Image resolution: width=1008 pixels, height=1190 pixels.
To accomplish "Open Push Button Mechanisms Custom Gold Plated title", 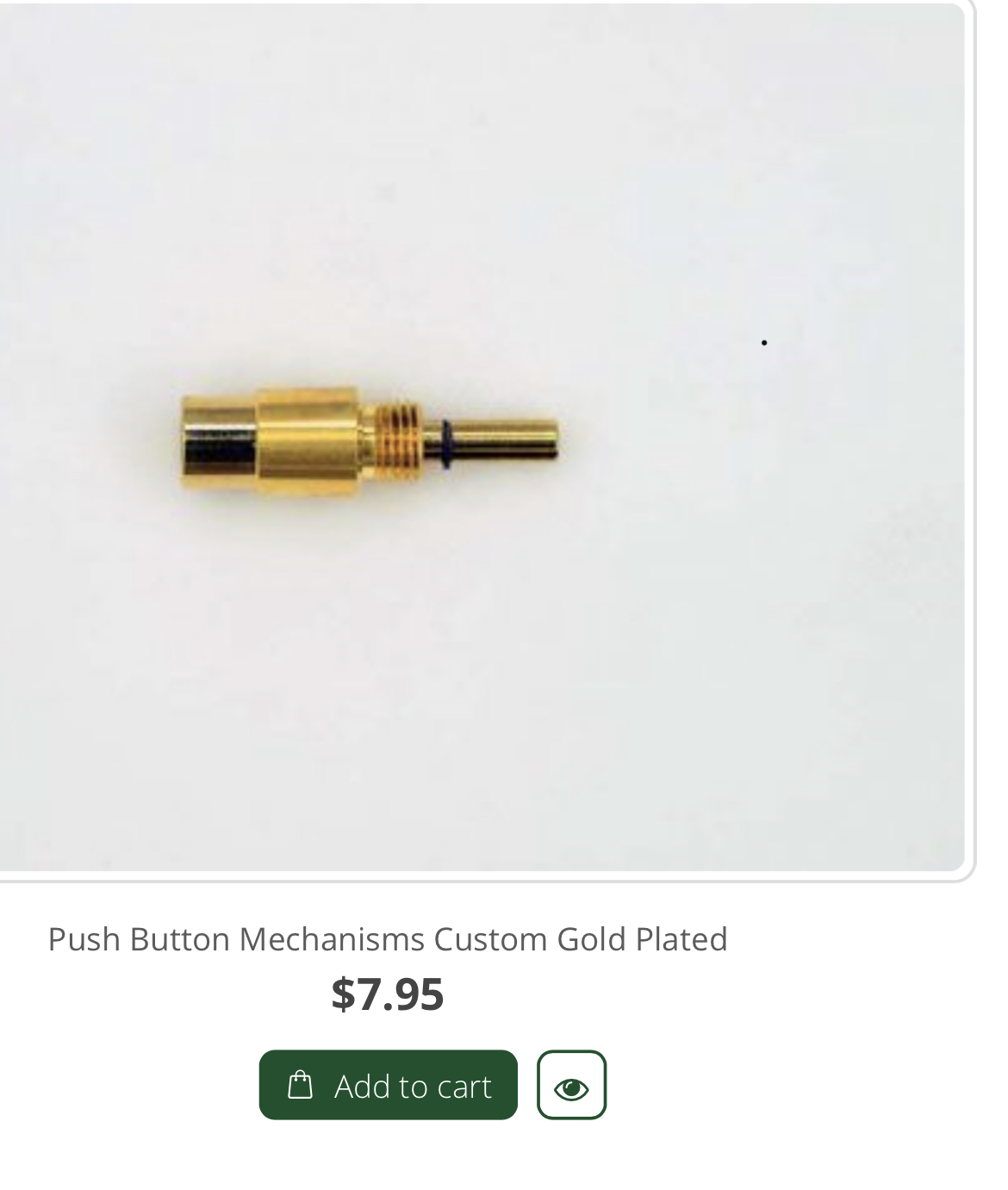I will coord(388,938).
